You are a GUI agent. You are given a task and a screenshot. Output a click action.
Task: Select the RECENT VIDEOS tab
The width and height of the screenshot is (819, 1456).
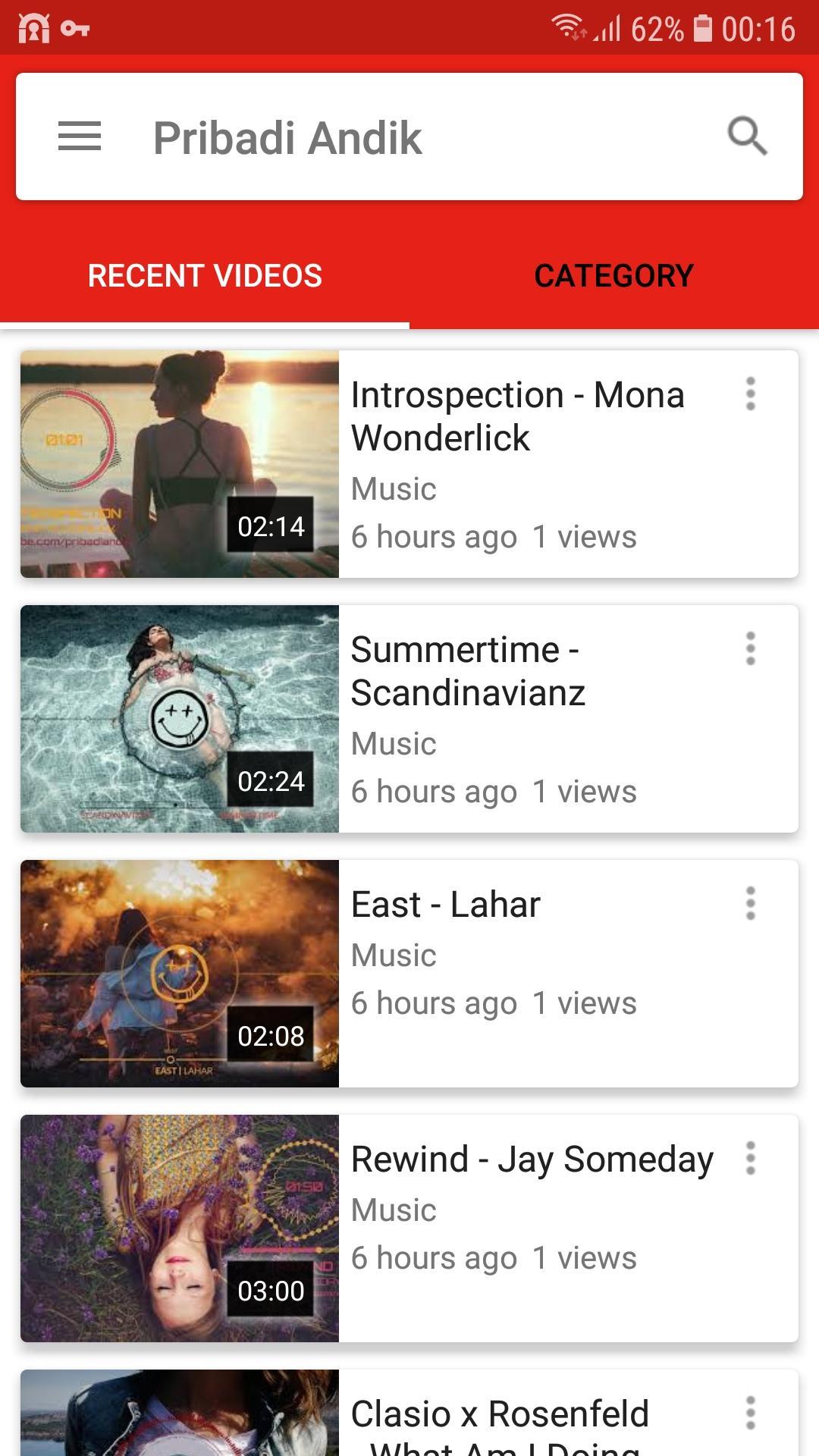(204, 275)
